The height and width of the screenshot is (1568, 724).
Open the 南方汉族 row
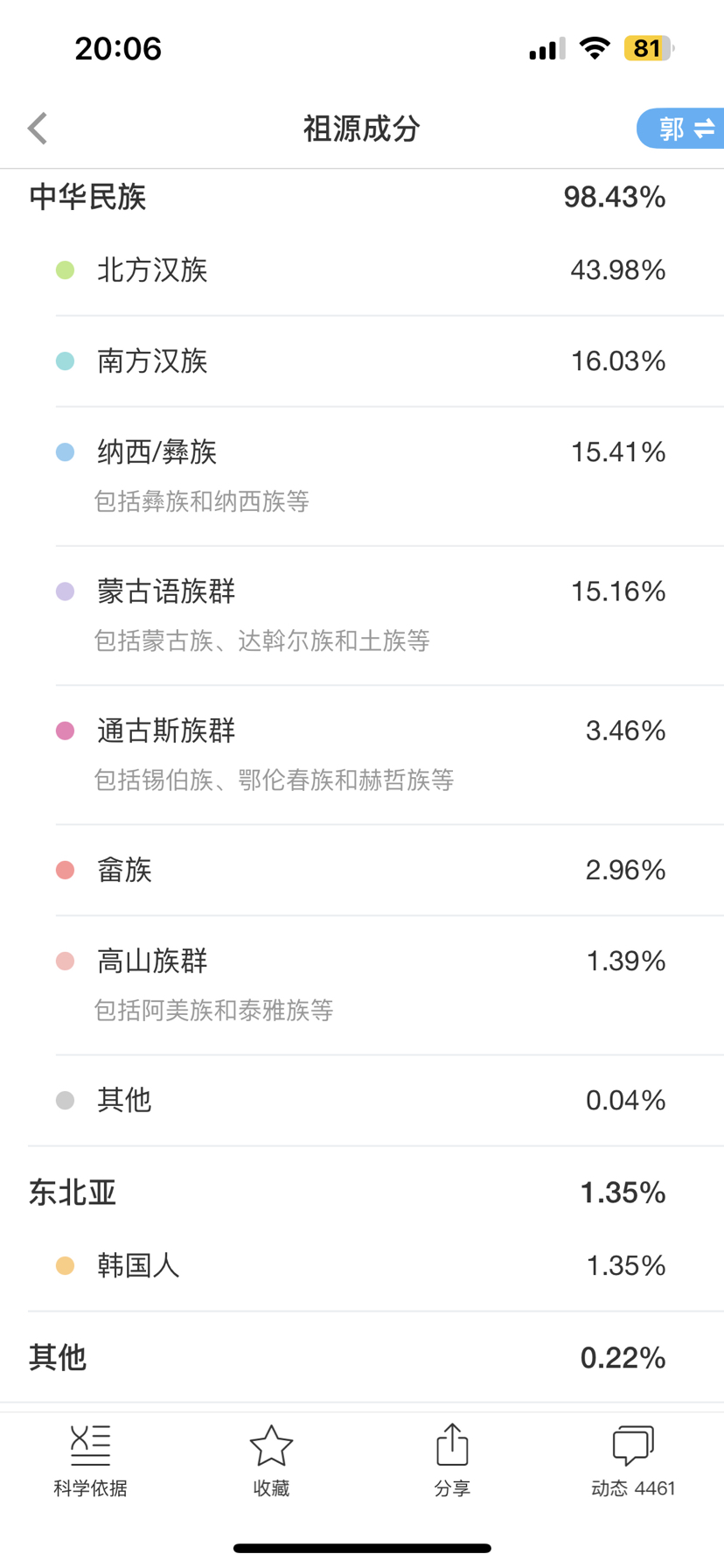pyautogui.click(x=362, y=361)
